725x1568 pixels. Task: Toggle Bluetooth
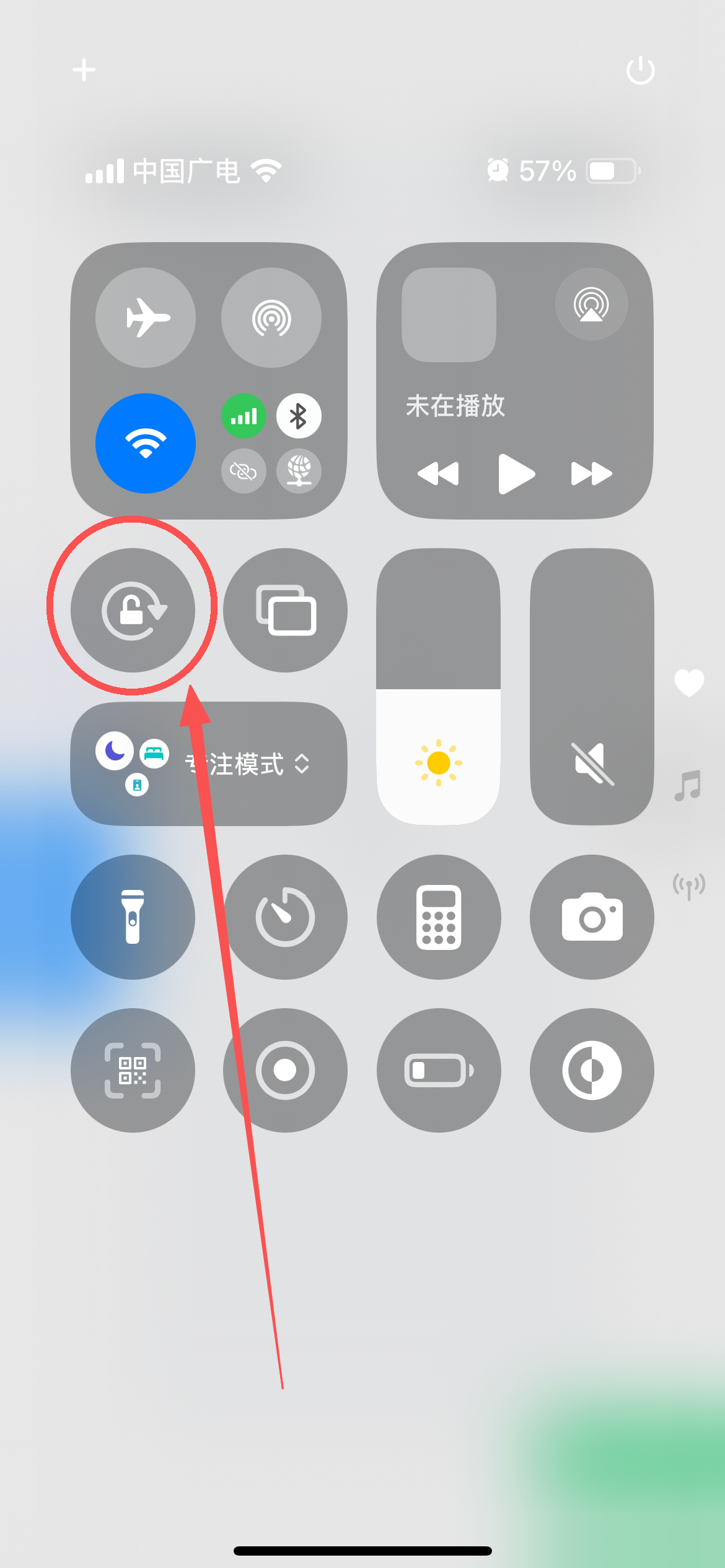click(x=299, y=416)
